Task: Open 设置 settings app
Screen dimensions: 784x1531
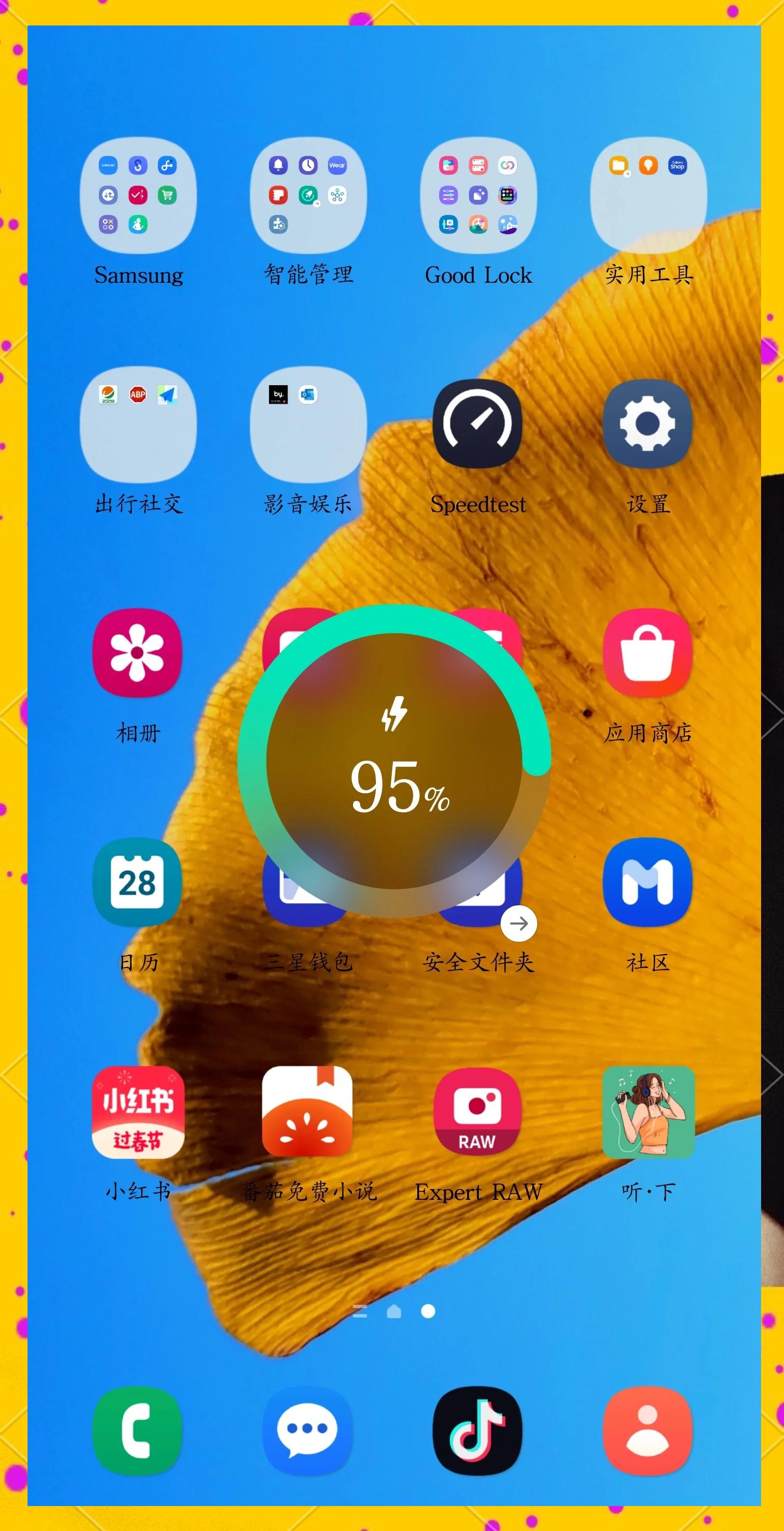Action: pyautogui.click(x=648, y=423)
